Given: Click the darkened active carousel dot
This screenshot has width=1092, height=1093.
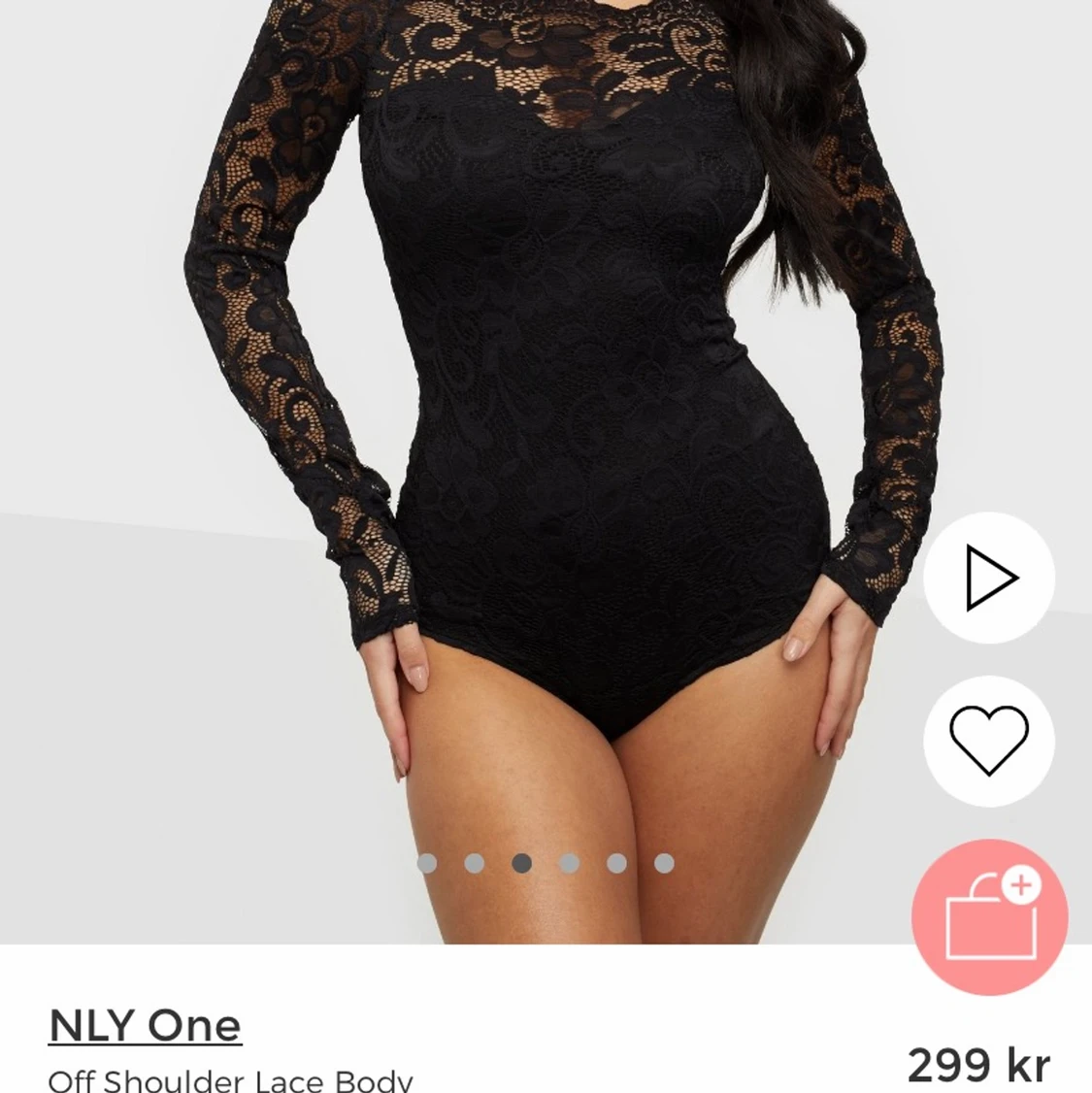Looking at the screenshot, I should (x=521, y=861).
